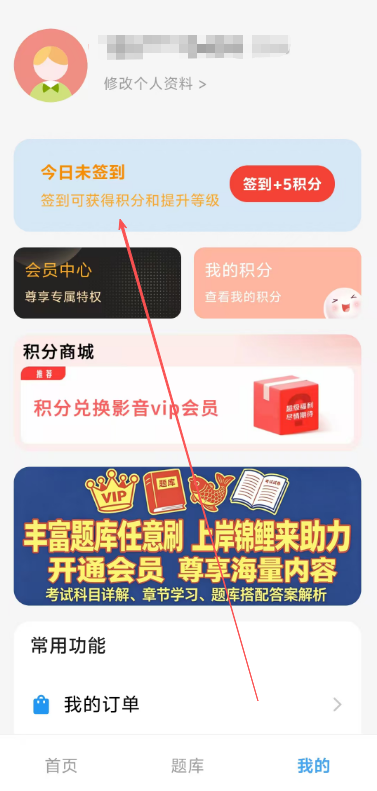Screen dimensions: 377x791
Task: Open the 我的订单 row
Action: (187, 705)
